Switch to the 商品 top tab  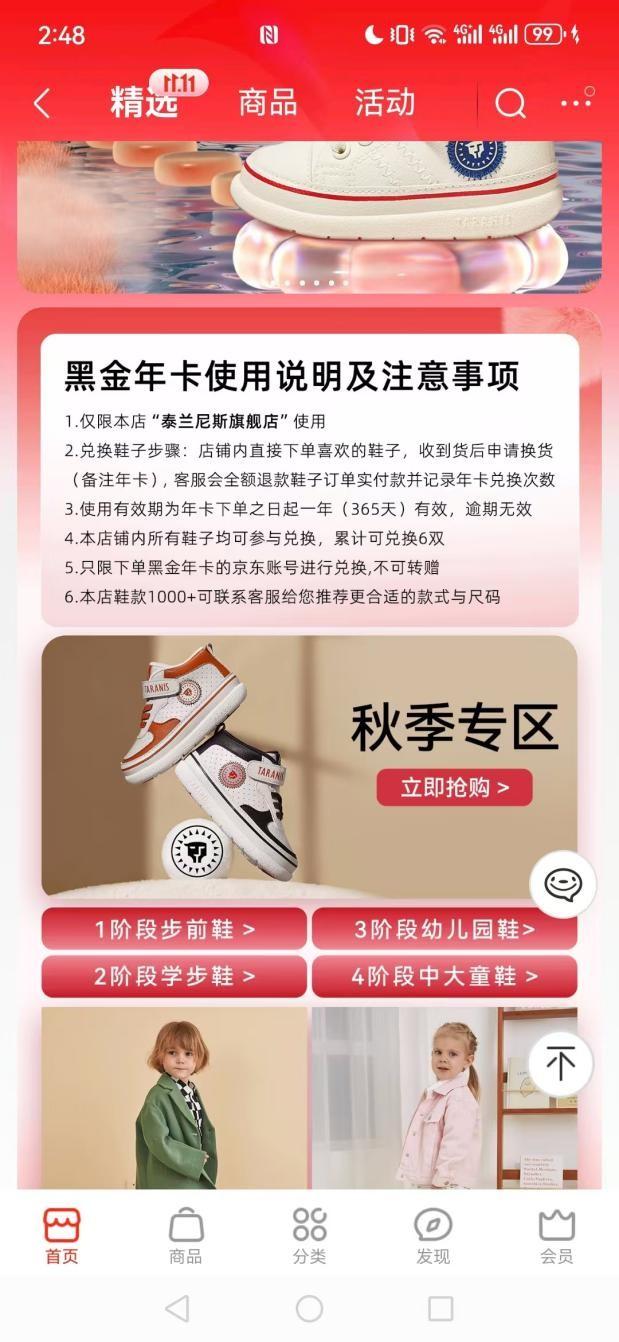click(267, 102)
